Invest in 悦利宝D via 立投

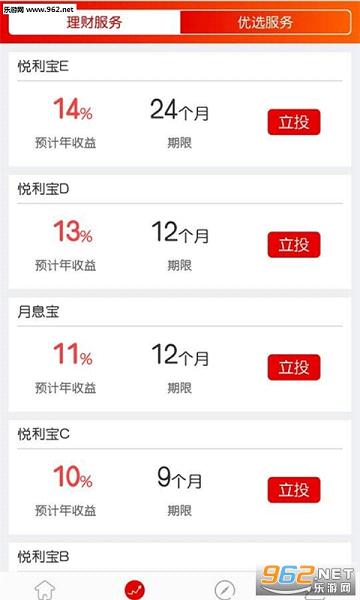coord(294,245)
